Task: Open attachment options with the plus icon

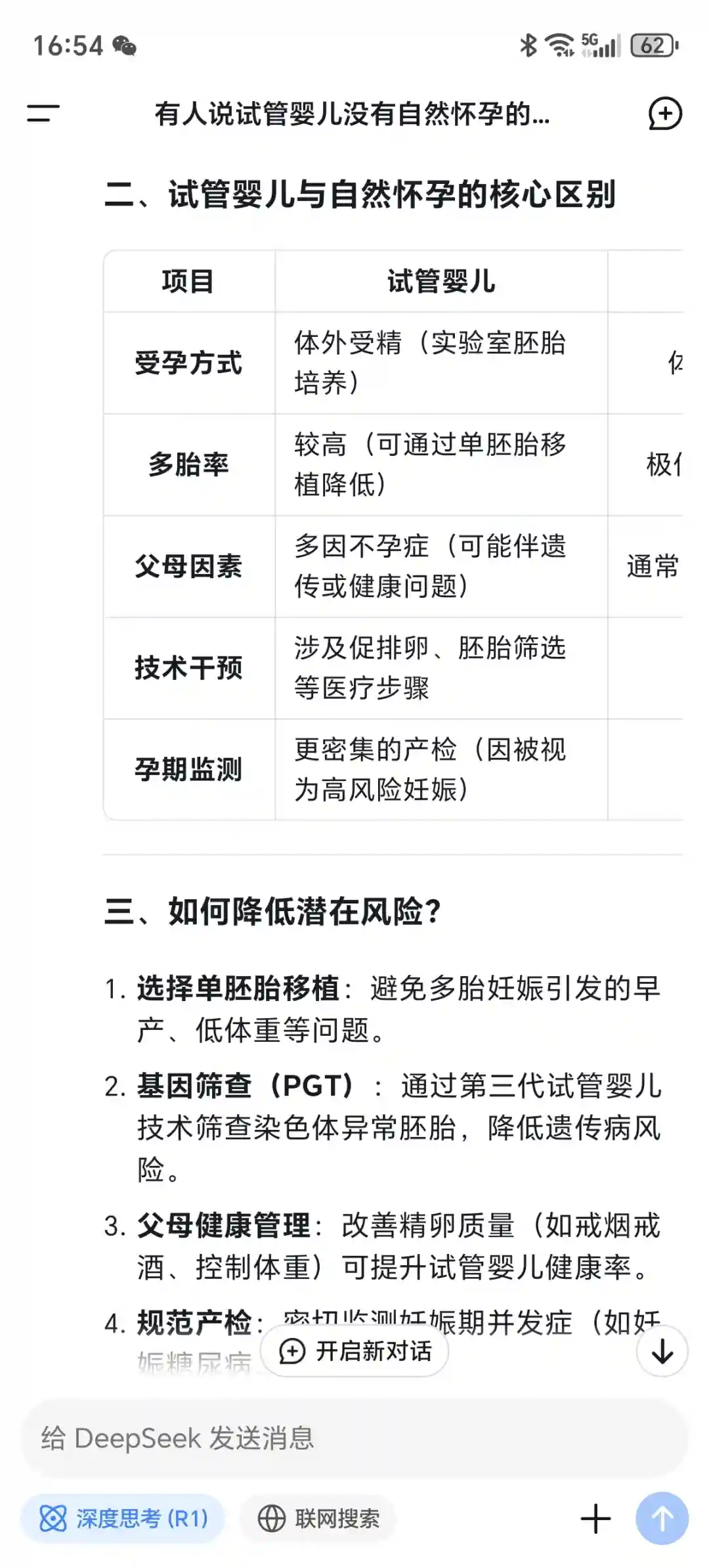Action: (x=595, y=1518)
